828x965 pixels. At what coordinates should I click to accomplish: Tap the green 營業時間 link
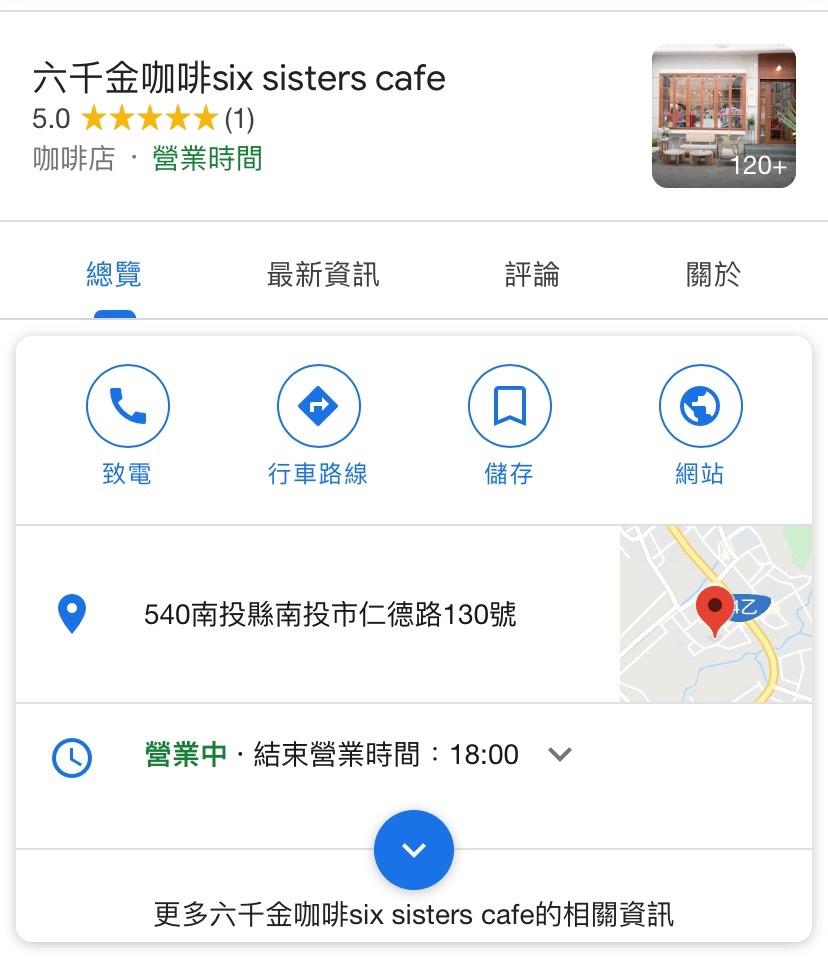tap(207, 158)
